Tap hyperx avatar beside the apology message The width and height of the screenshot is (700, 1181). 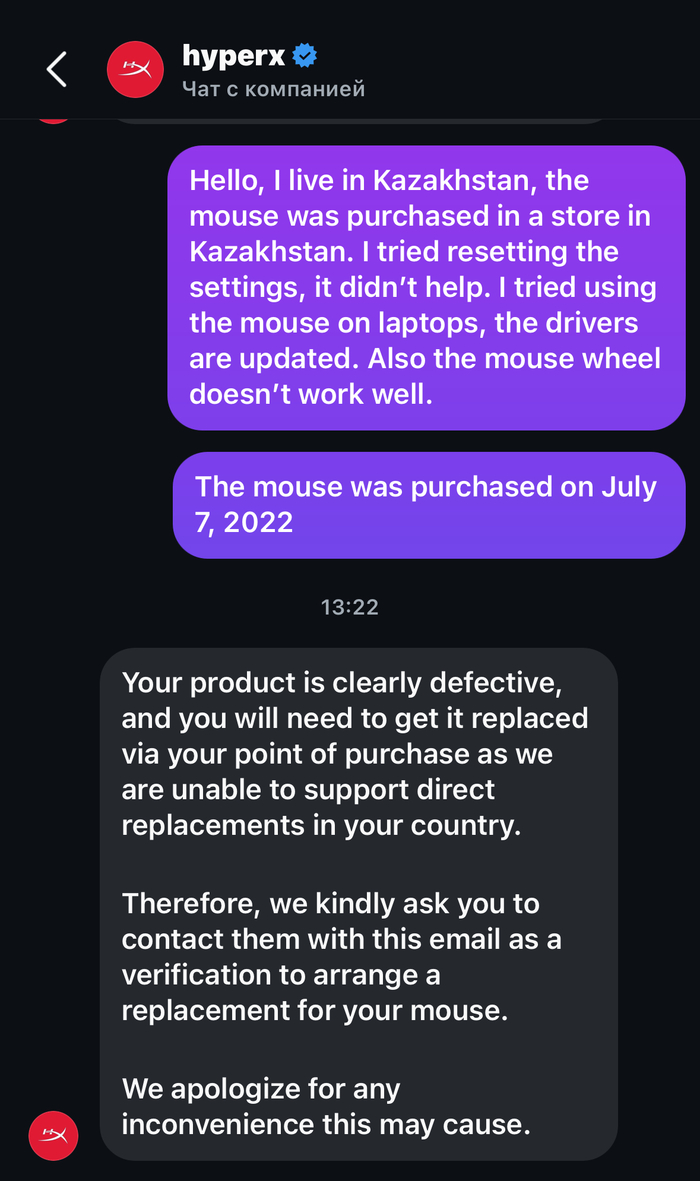tap(53, 1134)
